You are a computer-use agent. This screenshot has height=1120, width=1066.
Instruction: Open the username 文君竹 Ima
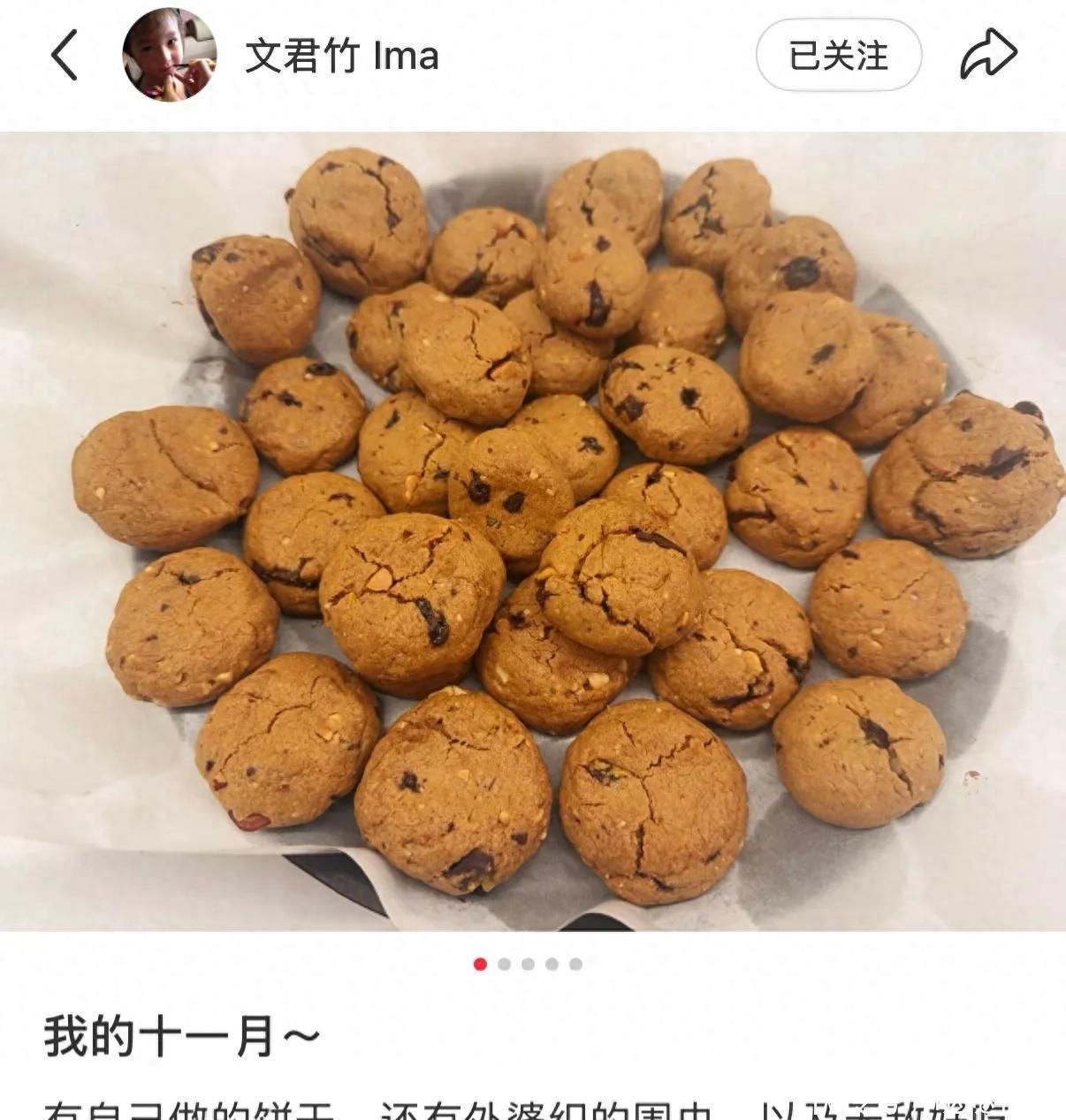(341, 56)
